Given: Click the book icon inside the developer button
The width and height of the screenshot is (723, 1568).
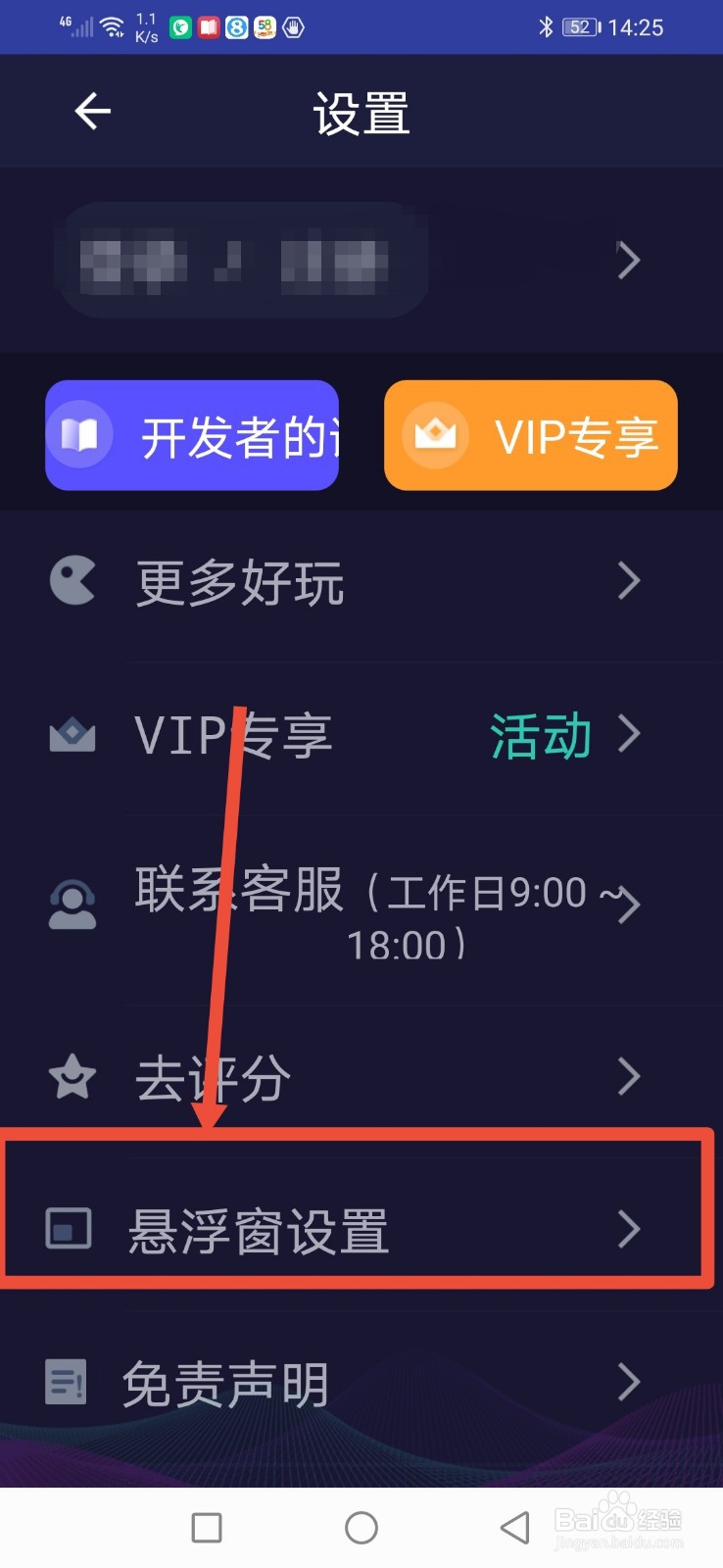Looking at the screenshot, I should (81, 435).
